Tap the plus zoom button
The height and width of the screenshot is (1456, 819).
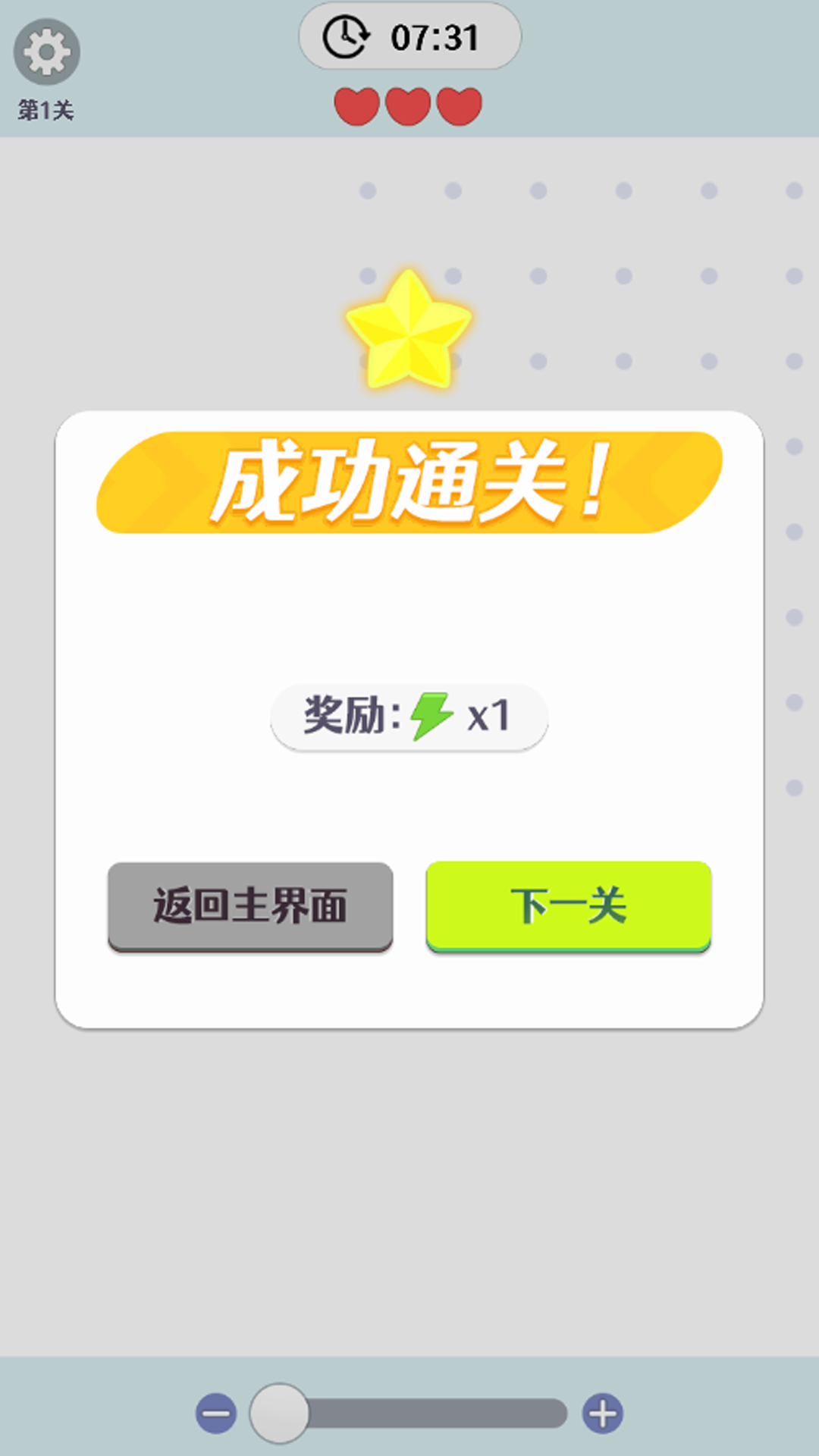click(603, 1414)
